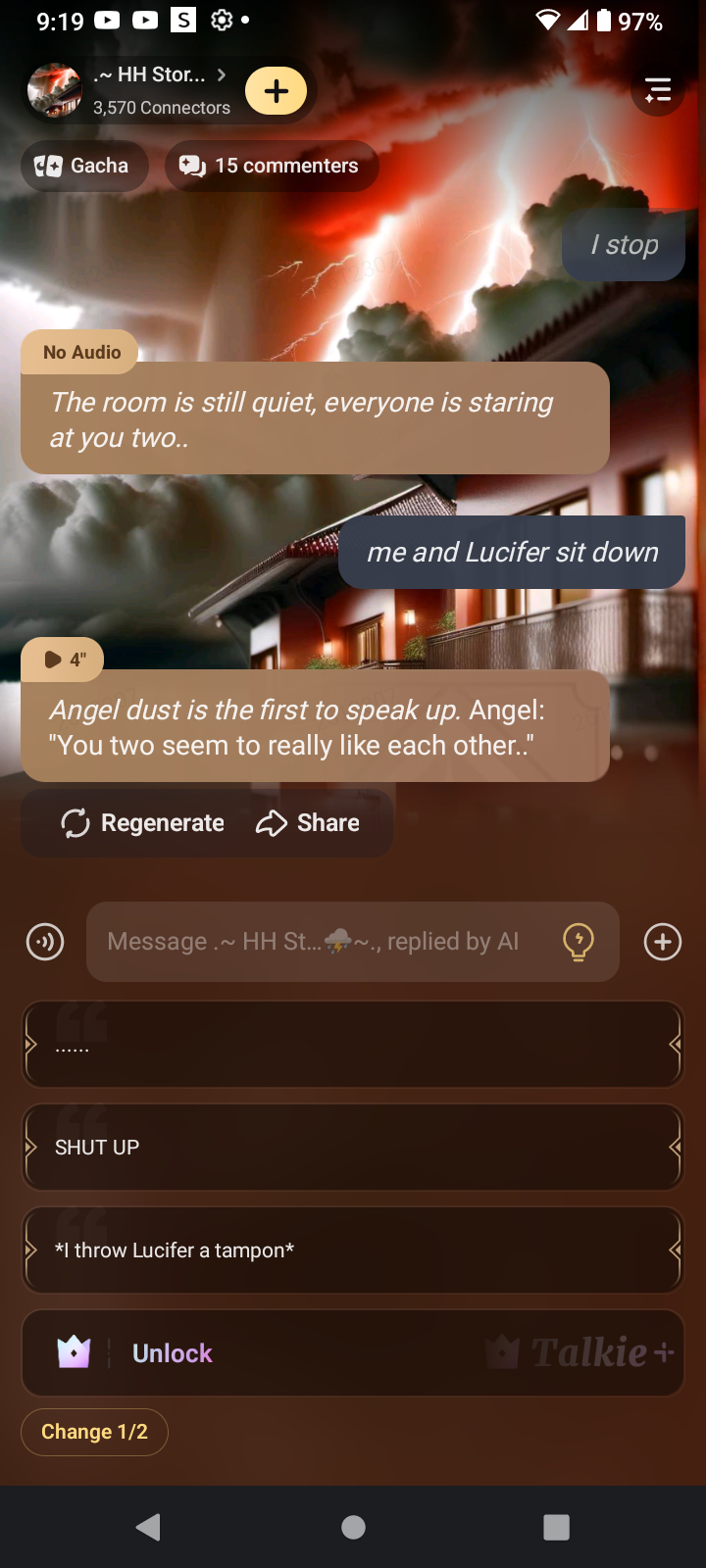Open the HH Stor... character profile header

[147, 90]
